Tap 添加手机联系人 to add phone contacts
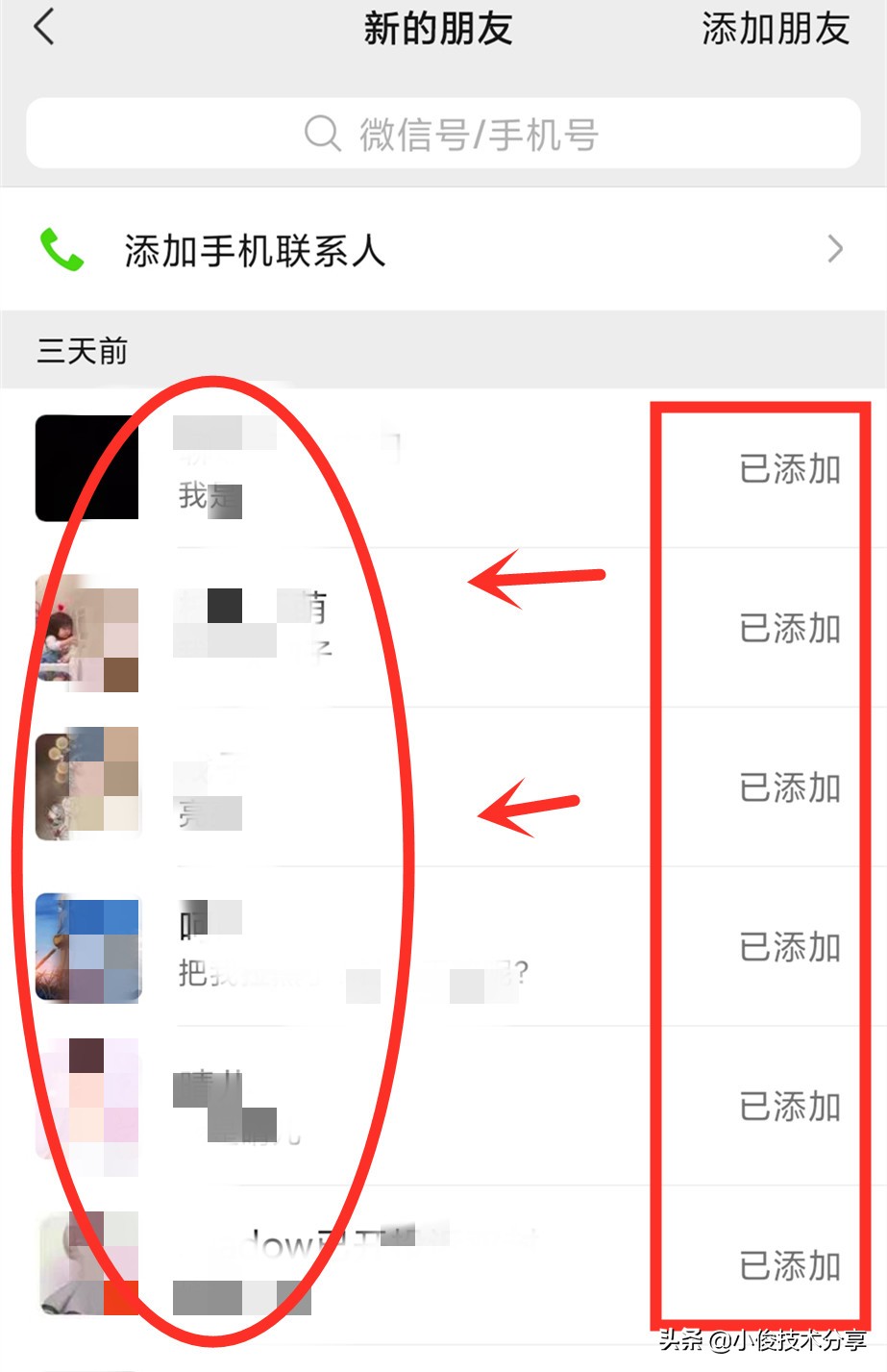The height and width of the screenshot is (1372, 887). [255, 248]
